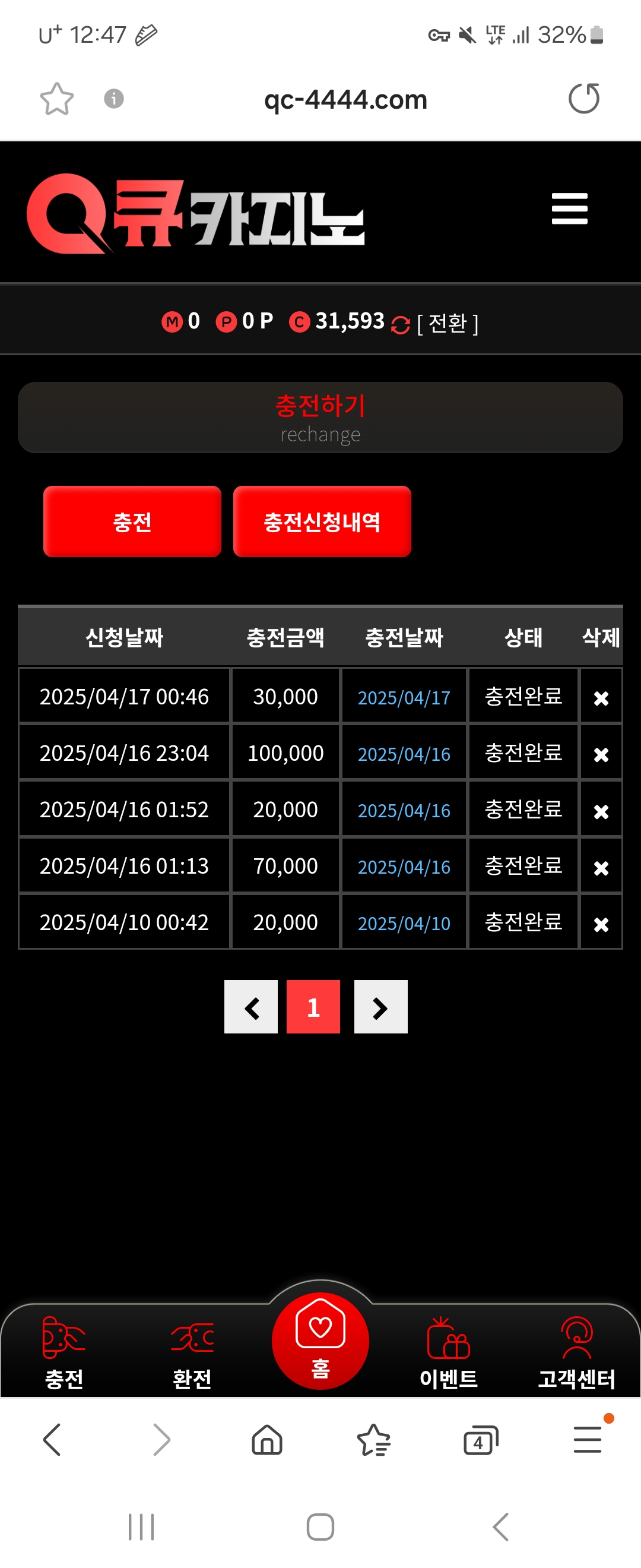641x1568 pixels.
Task: Refresh the casino balance icon
Action: click(400, 325)
